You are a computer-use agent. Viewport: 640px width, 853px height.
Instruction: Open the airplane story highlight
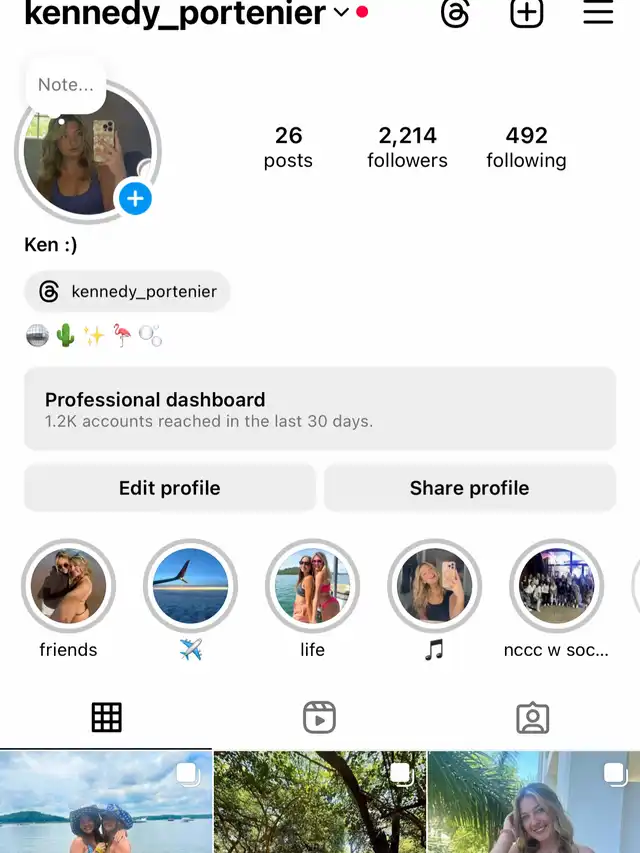coord(190,587)
